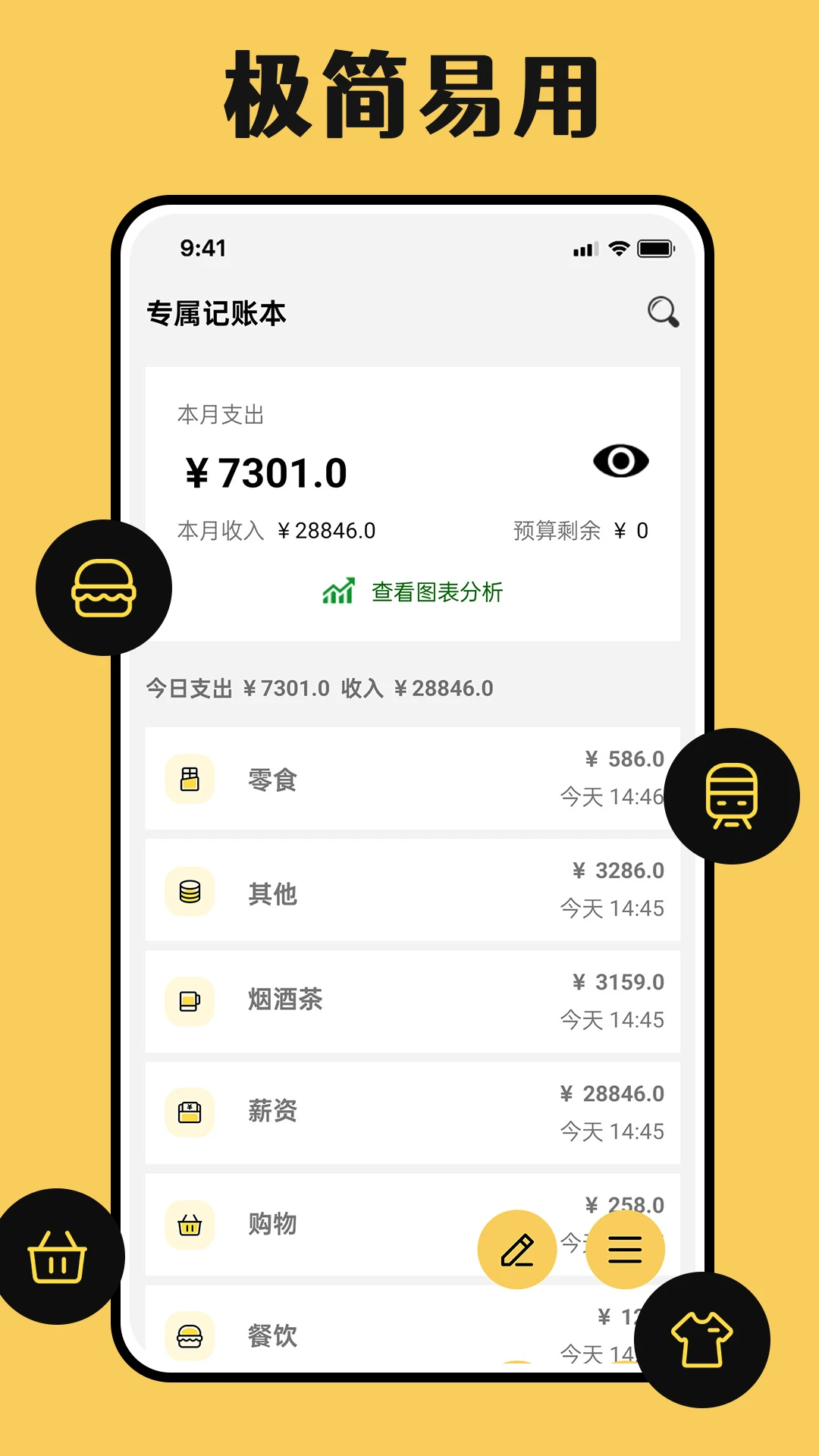Select the 餐饮 burger category icon
The image size is (819, 1456).
pyautogui.click(x=190, y=1335)
